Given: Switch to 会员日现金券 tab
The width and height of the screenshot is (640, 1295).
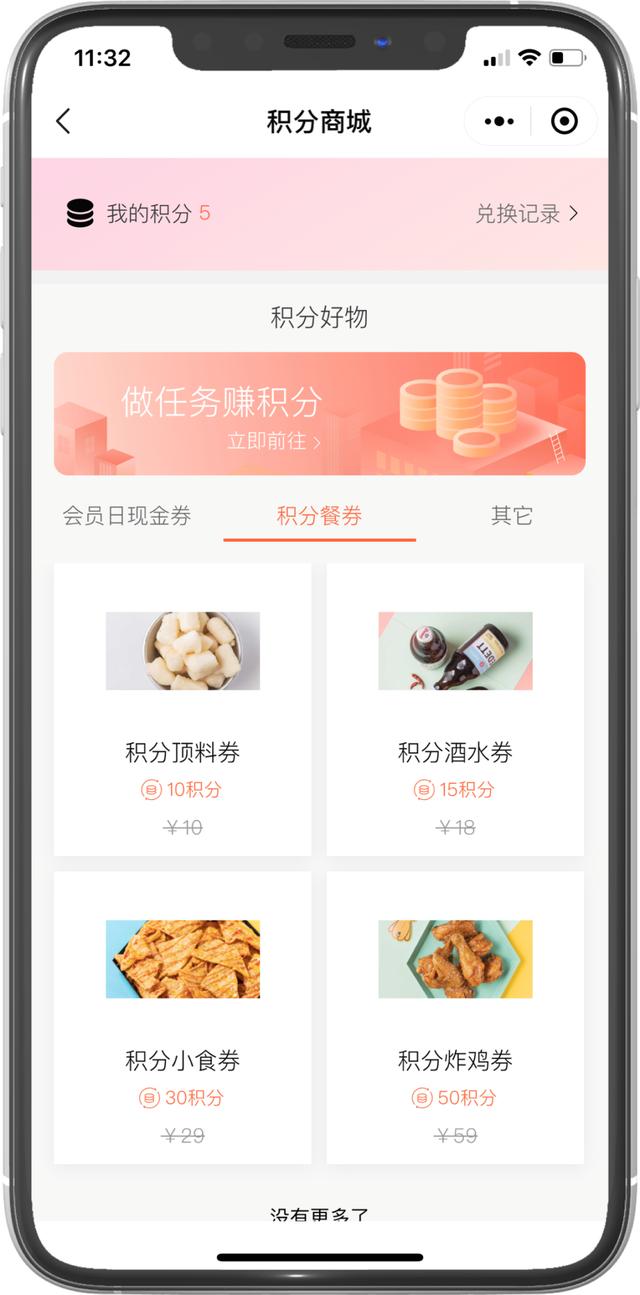Looking at the screenshot, I should pyautogui.click(x=127, y=516).
